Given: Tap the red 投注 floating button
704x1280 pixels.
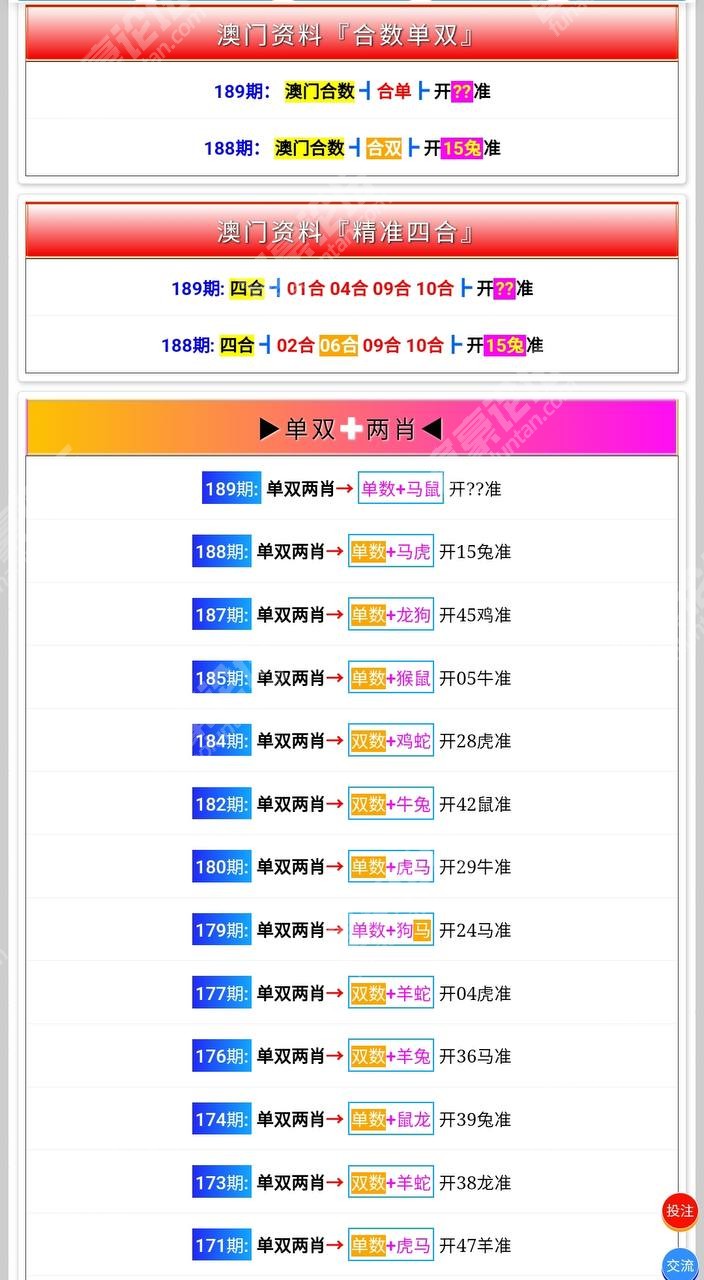Looking at the screenshot, I should click(x=680, y=1211).
